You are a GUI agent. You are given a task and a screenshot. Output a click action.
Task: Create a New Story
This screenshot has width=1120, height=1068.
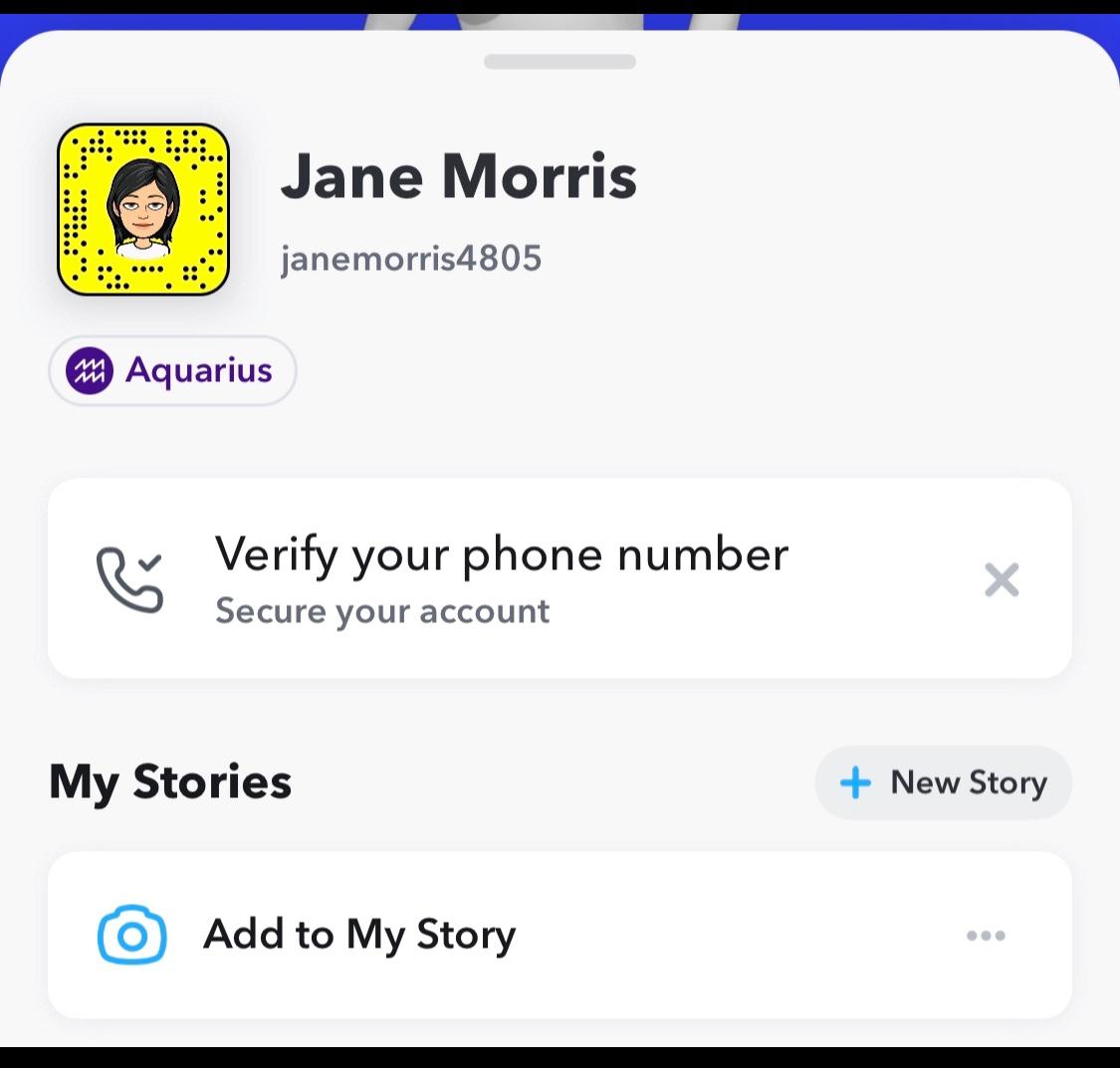point(943,783)
